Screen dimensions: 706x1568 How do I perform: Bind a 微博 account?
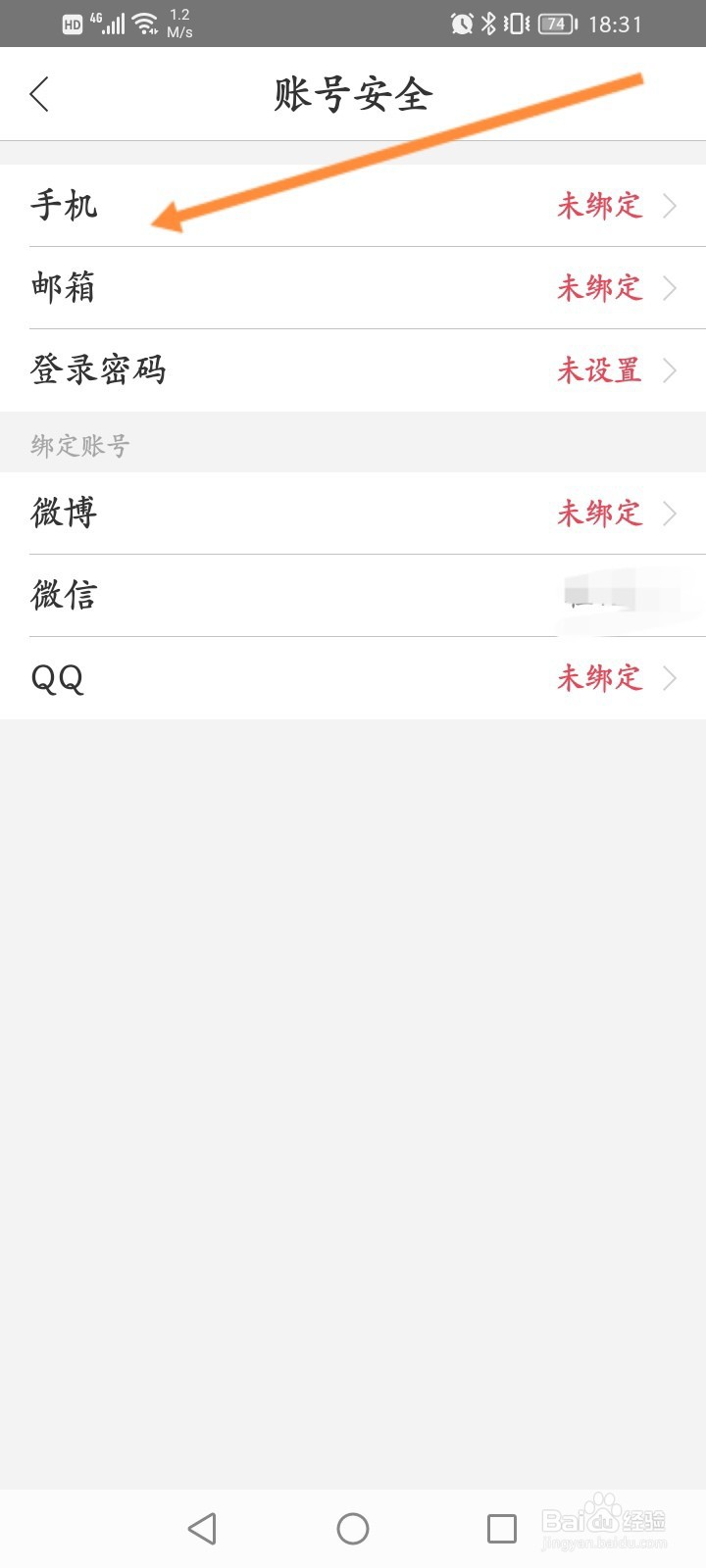[353, 514]
